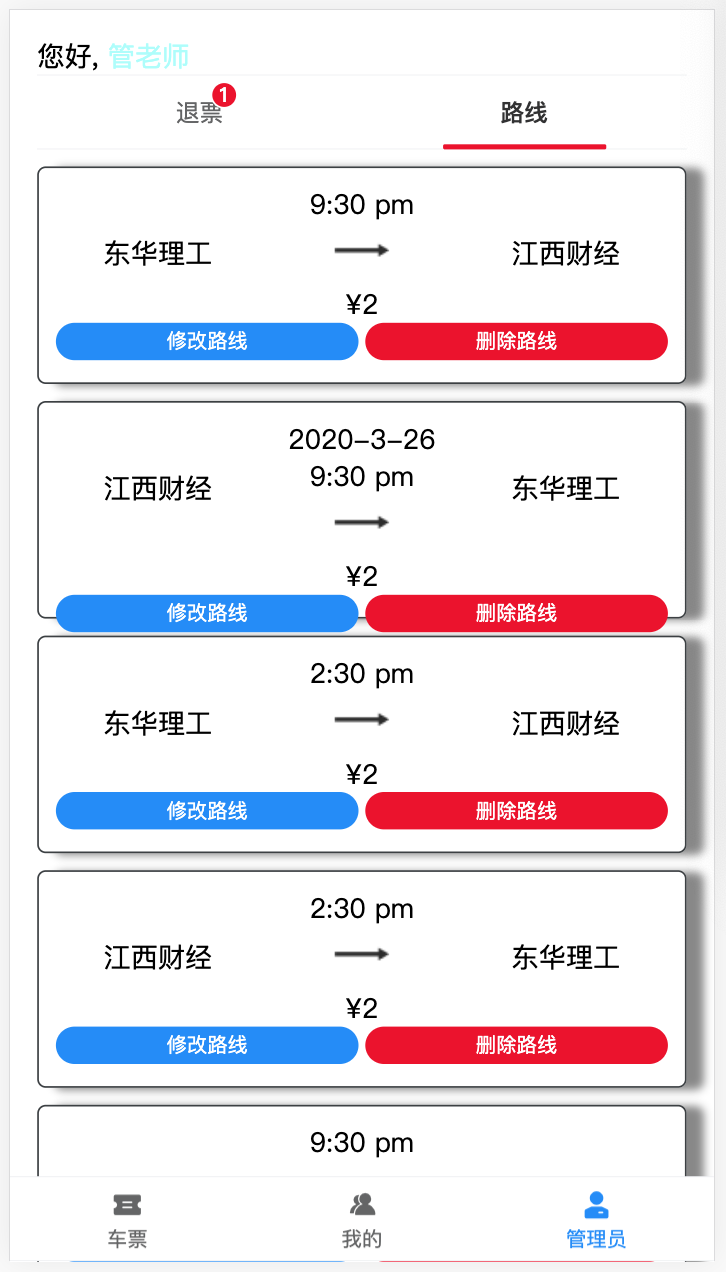The height and width of the screenshot is (1272, 726).
Task: Tap 修改路线 for 2:30 pm 江西财经 to 东华理工
Action: coord(207,1045)
